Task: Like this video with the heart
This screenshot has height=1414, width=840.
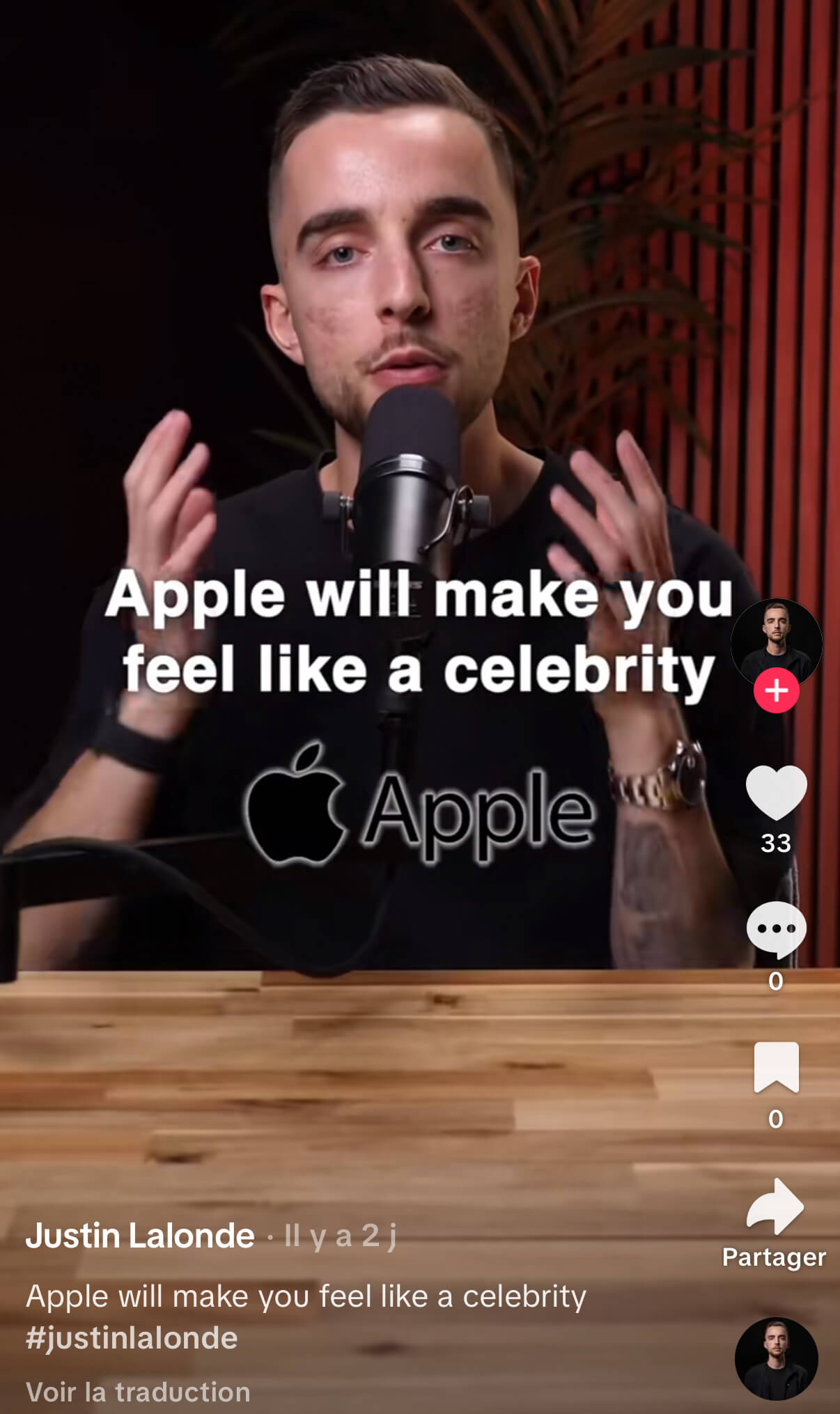Action: (x=776, y=793)
